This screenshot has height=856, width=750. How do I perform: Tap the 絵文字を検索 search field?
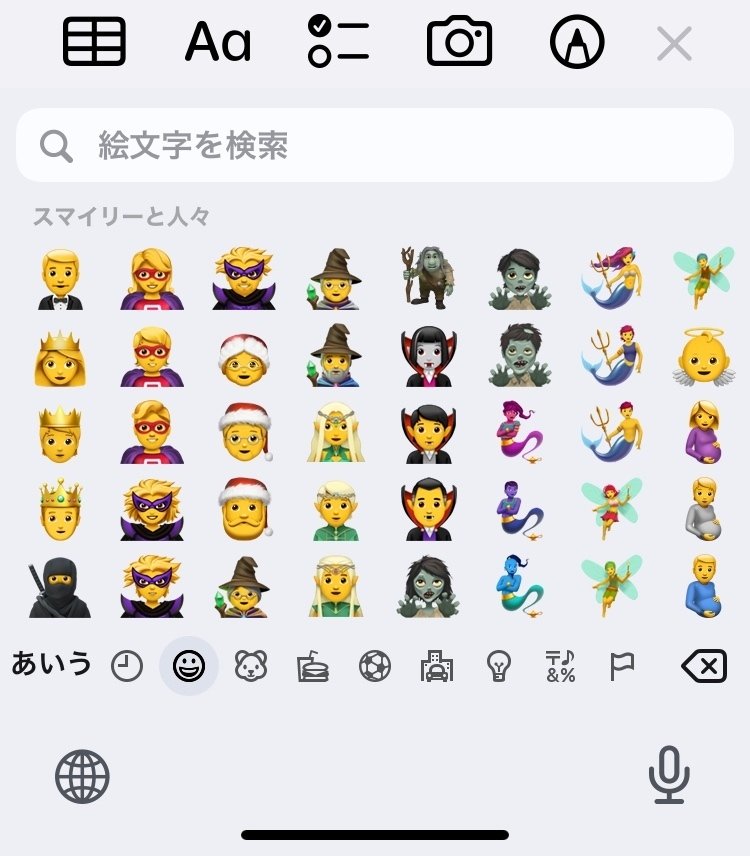(375, 146)
